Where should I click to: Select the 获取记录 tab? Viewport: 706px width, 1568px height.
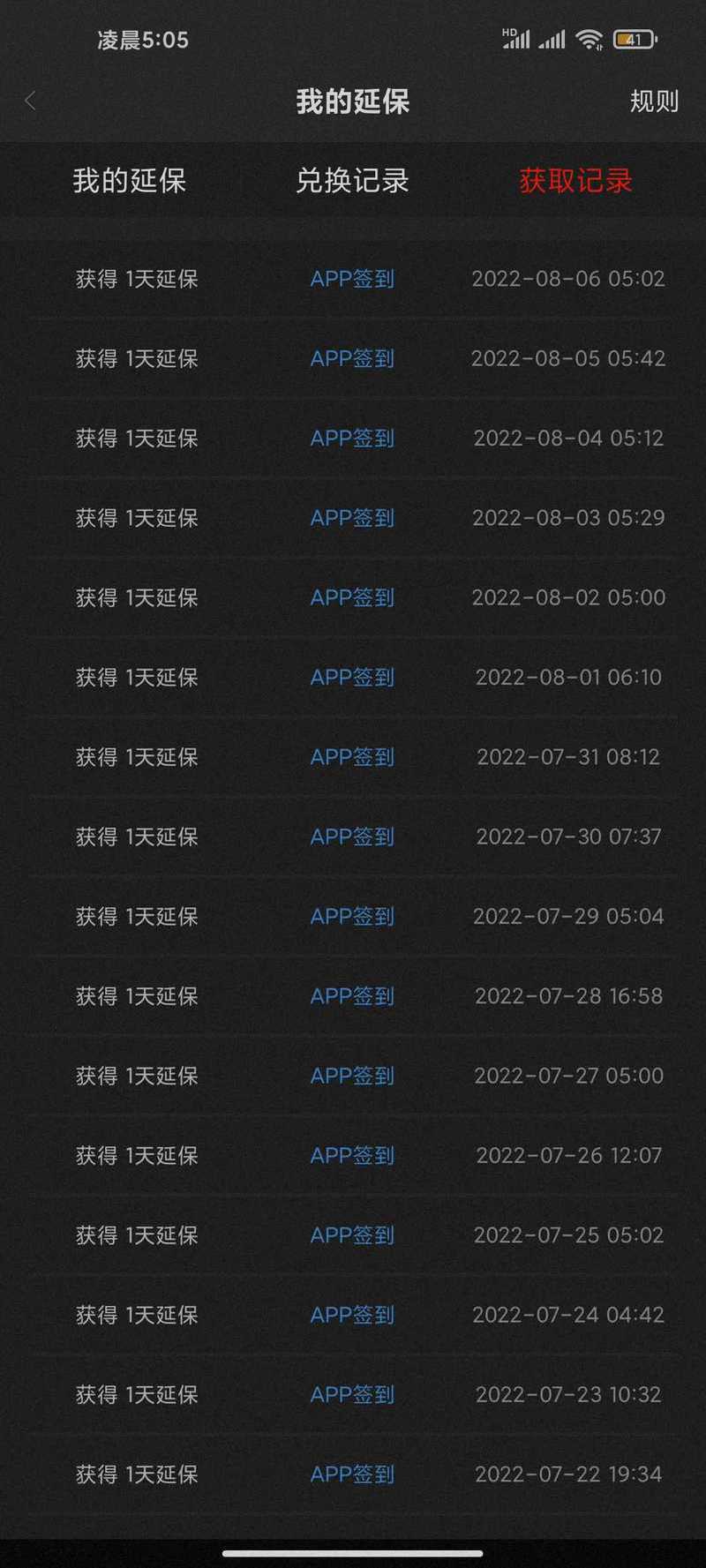tap(575, 181)
